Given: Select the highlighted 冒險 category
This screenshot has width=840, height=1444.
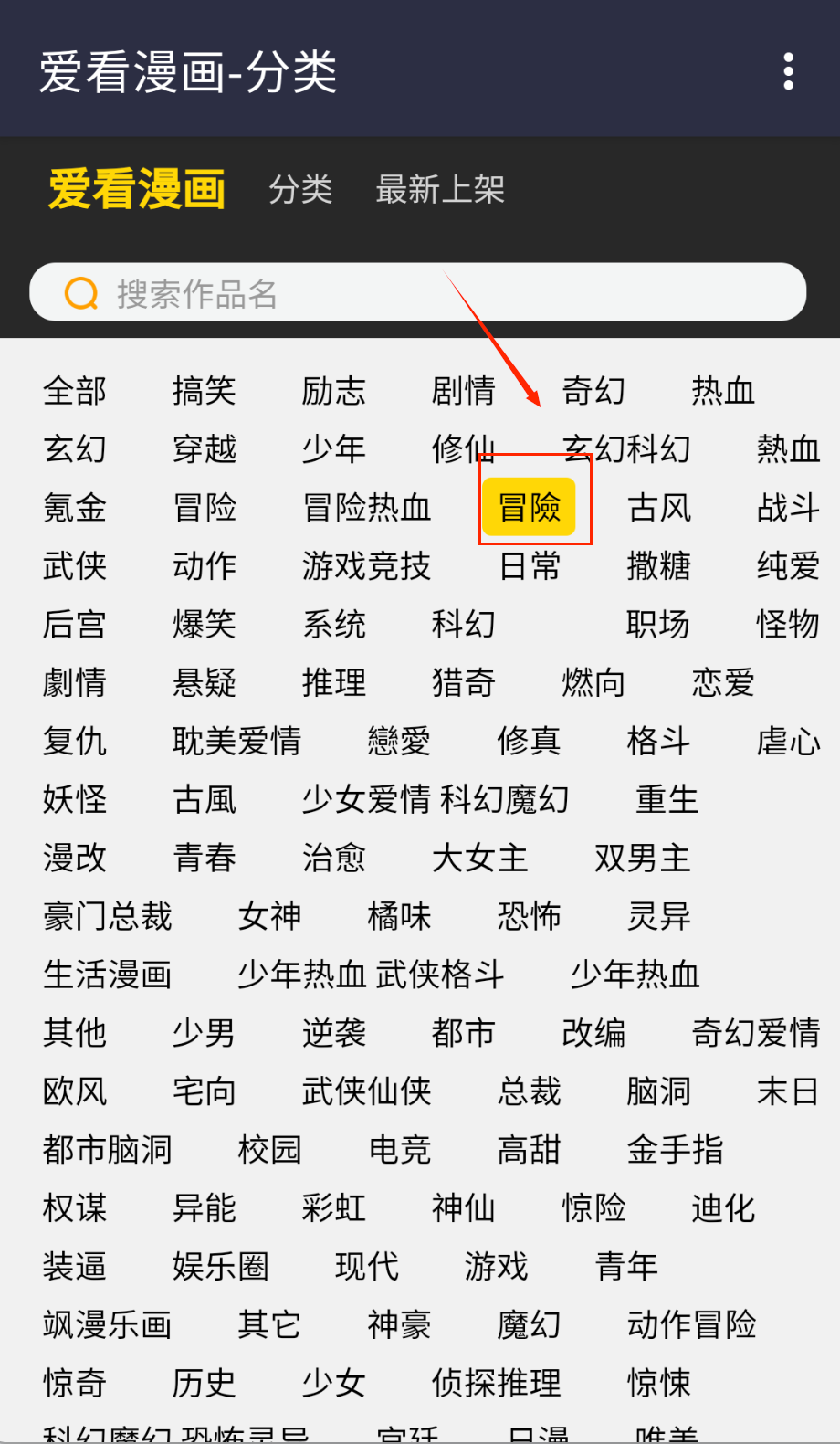Looking at the screenshot, I should click(x=530, y=507).
